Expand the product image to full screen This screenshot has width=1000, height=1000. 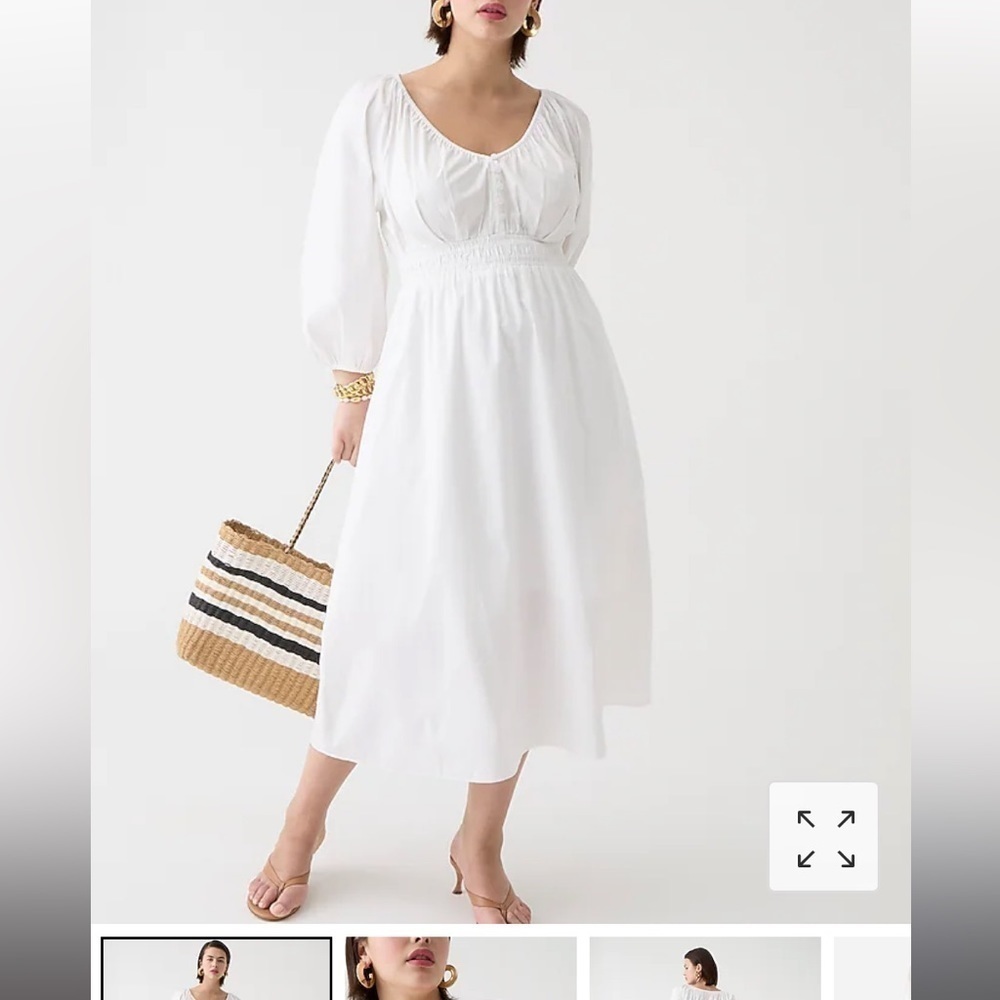(x=823, y=837)
